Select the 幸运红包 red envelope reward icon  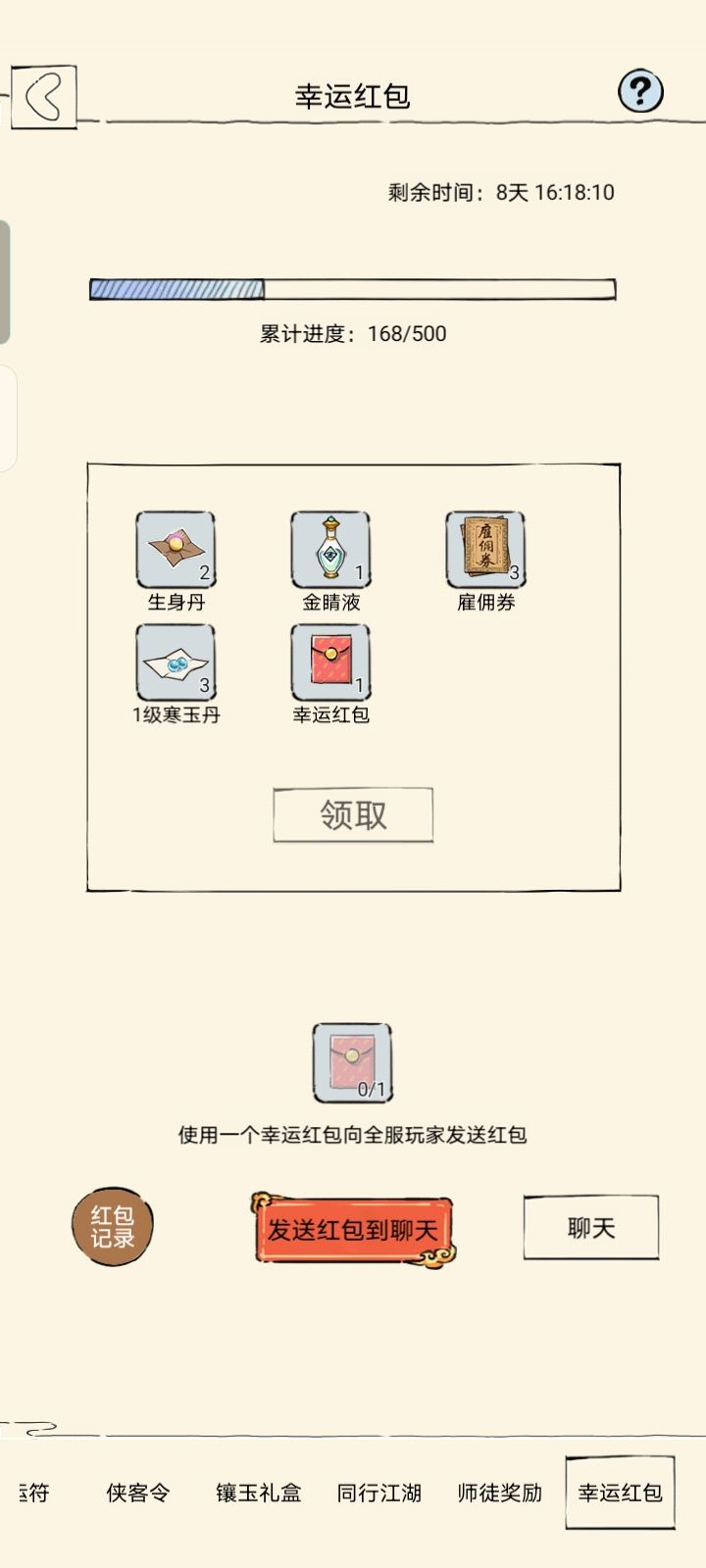(x=329, y=664)
